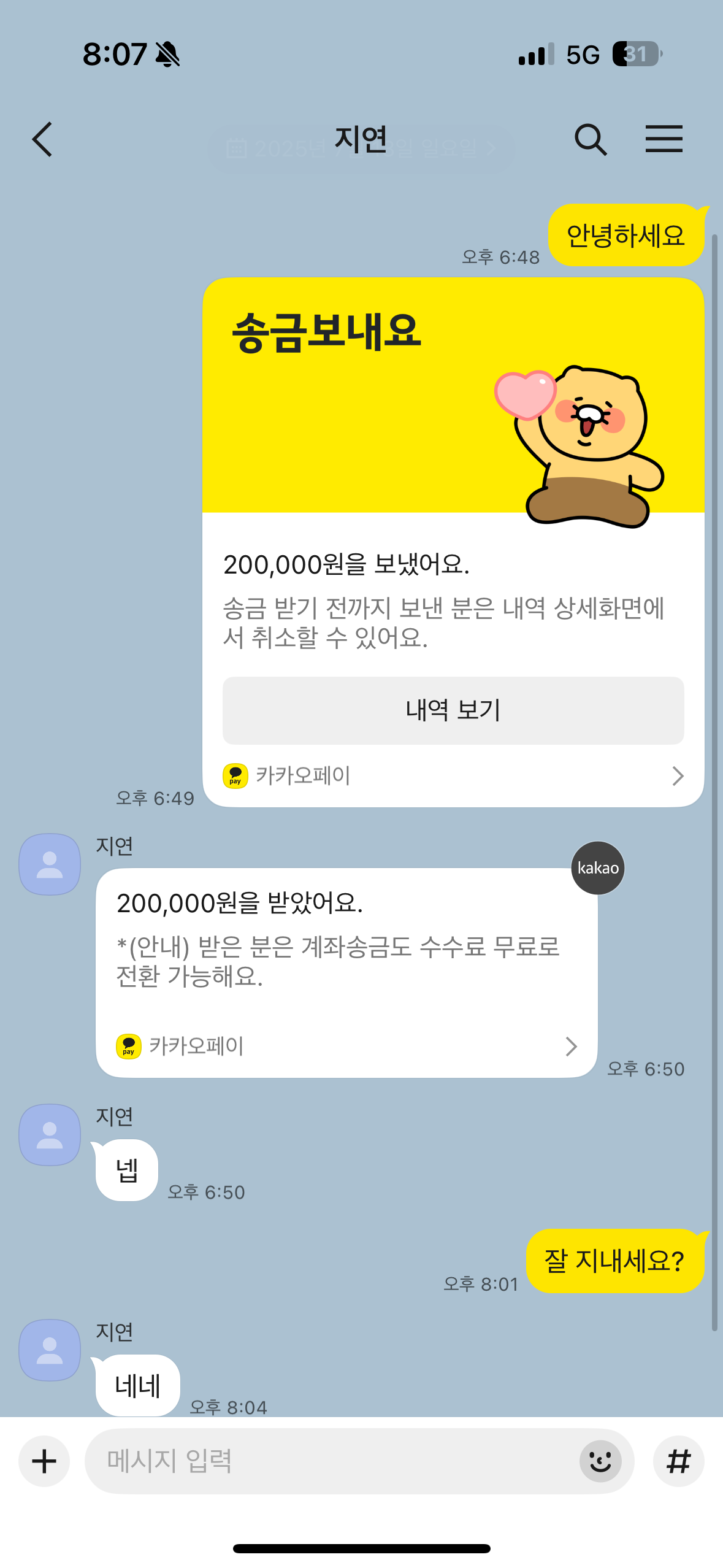
Task: Search within the chat with 지연
Action: pos(590,139)
